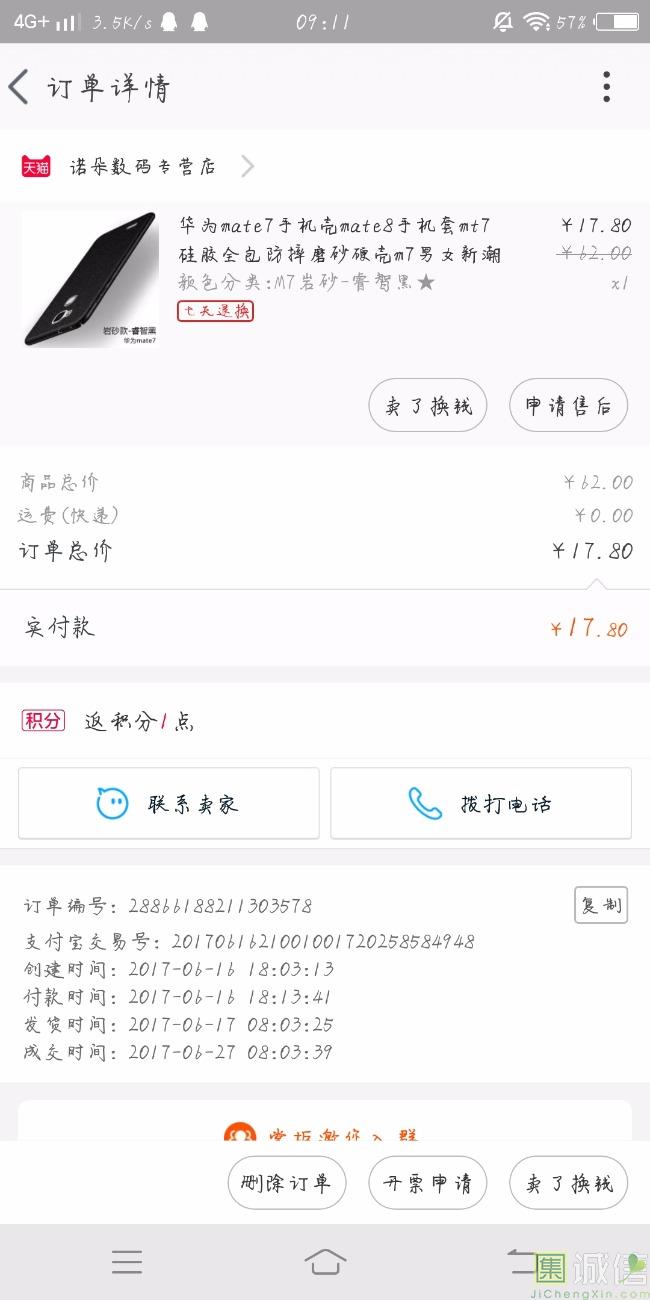The image size is (650, 1300).
Task: Go back from 订单详情 page
Action: 19,87
